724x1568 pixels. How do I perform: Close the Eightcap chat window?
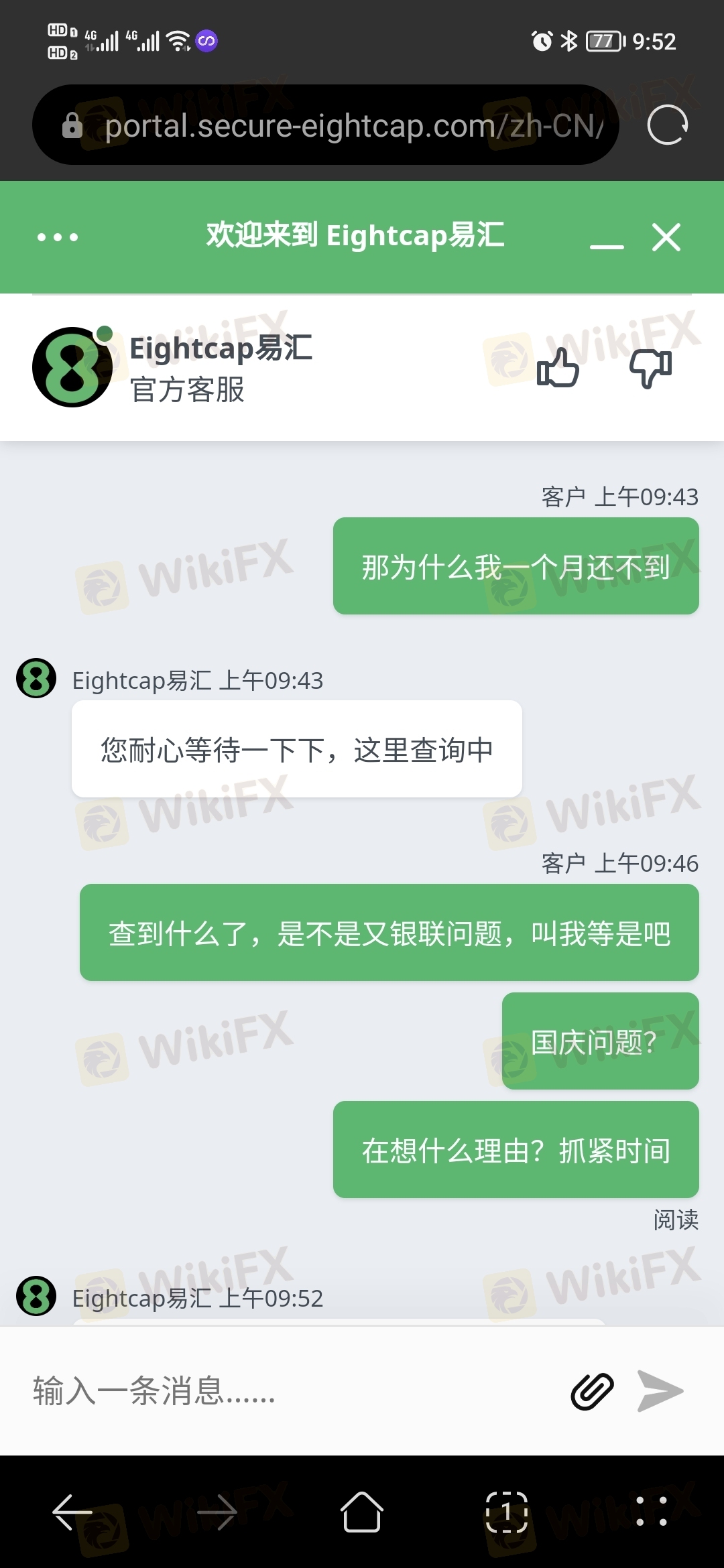pos(666,237)
